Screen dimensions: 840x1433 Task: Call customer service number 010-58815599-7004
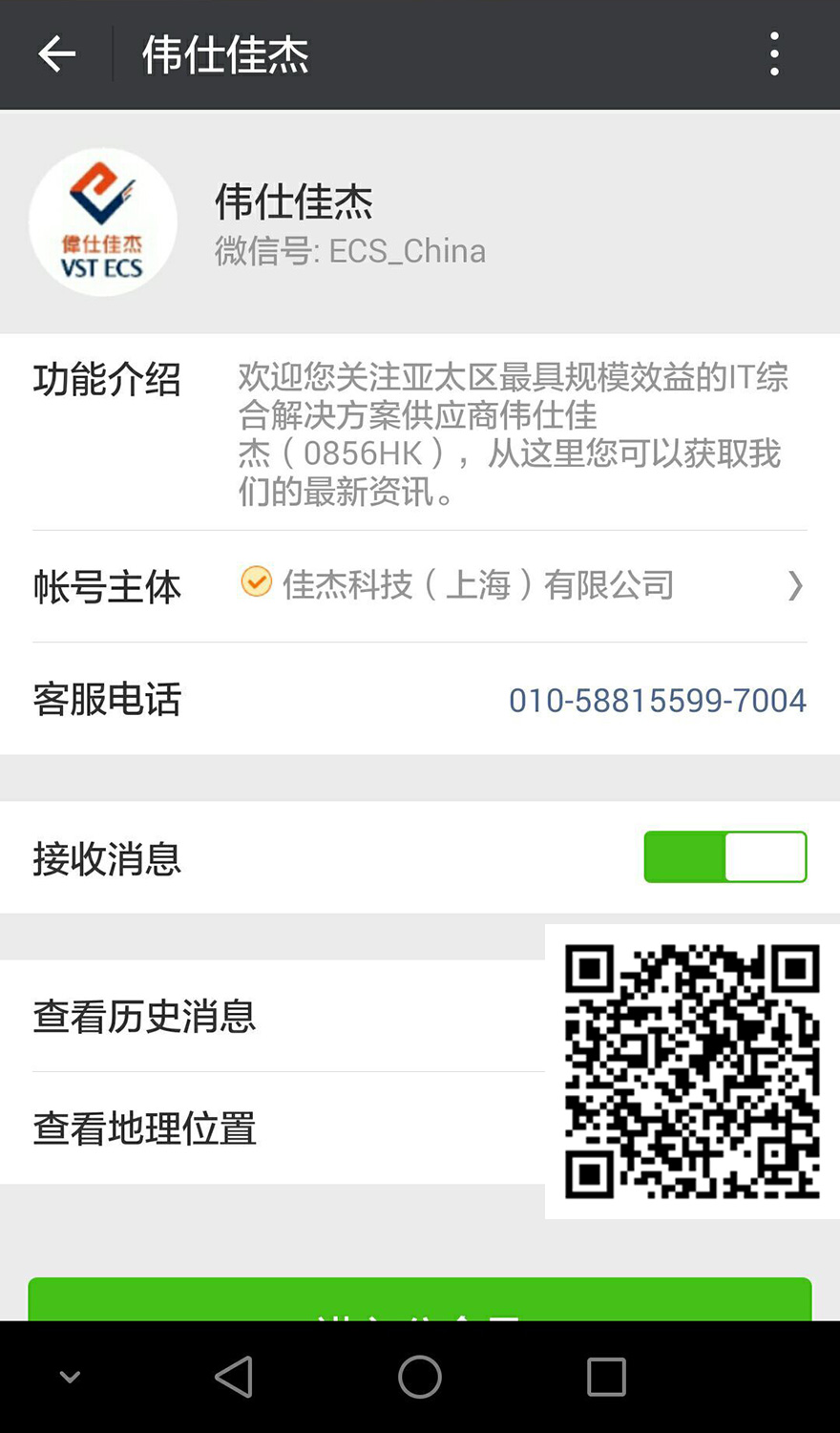(x=657, y=700)
